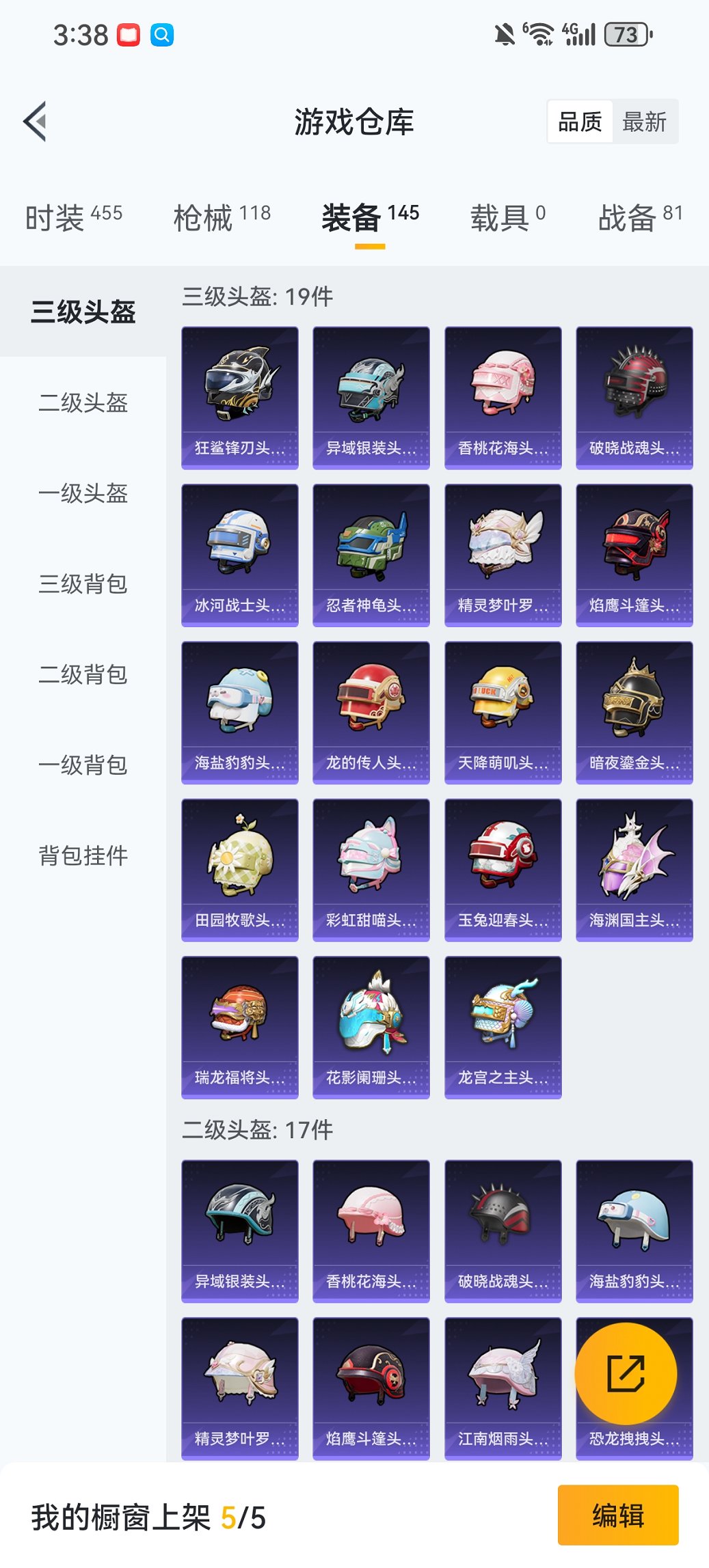
Task: Open the 暗夜鎏金头 helmet item
Action: [634, 712]
